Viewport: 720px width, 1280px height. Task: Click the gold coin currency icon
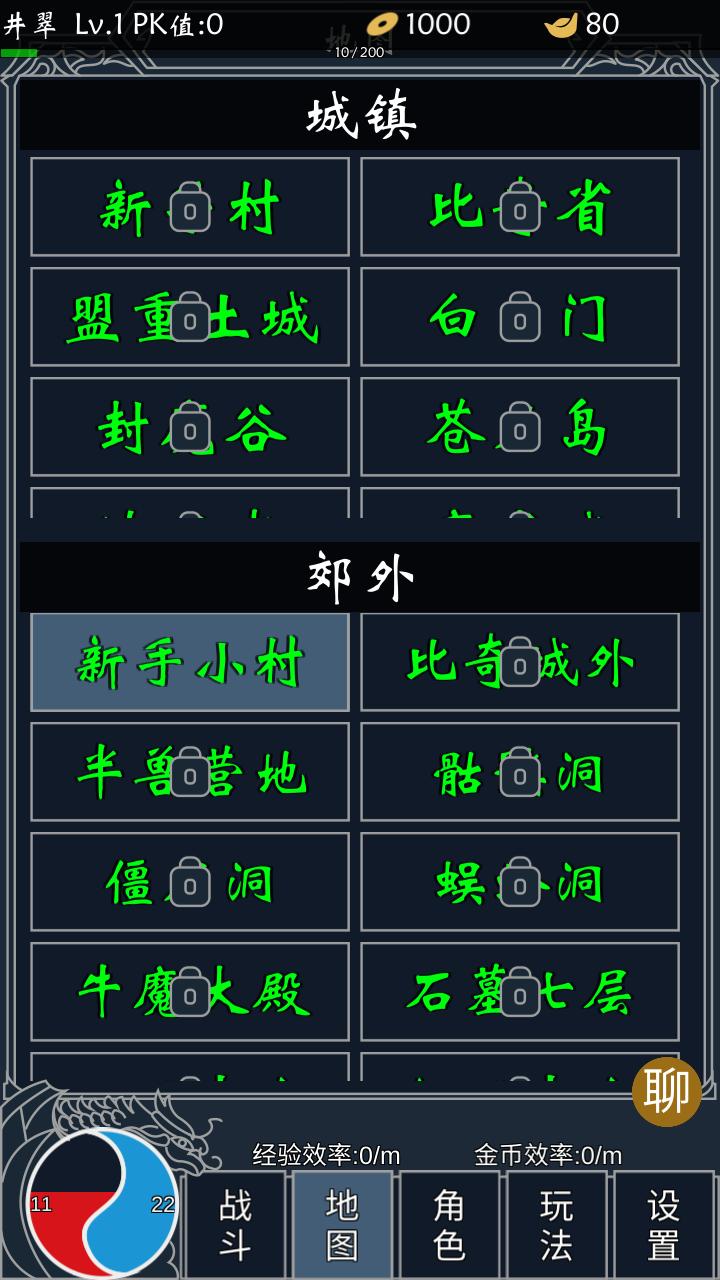pos(383,25)
